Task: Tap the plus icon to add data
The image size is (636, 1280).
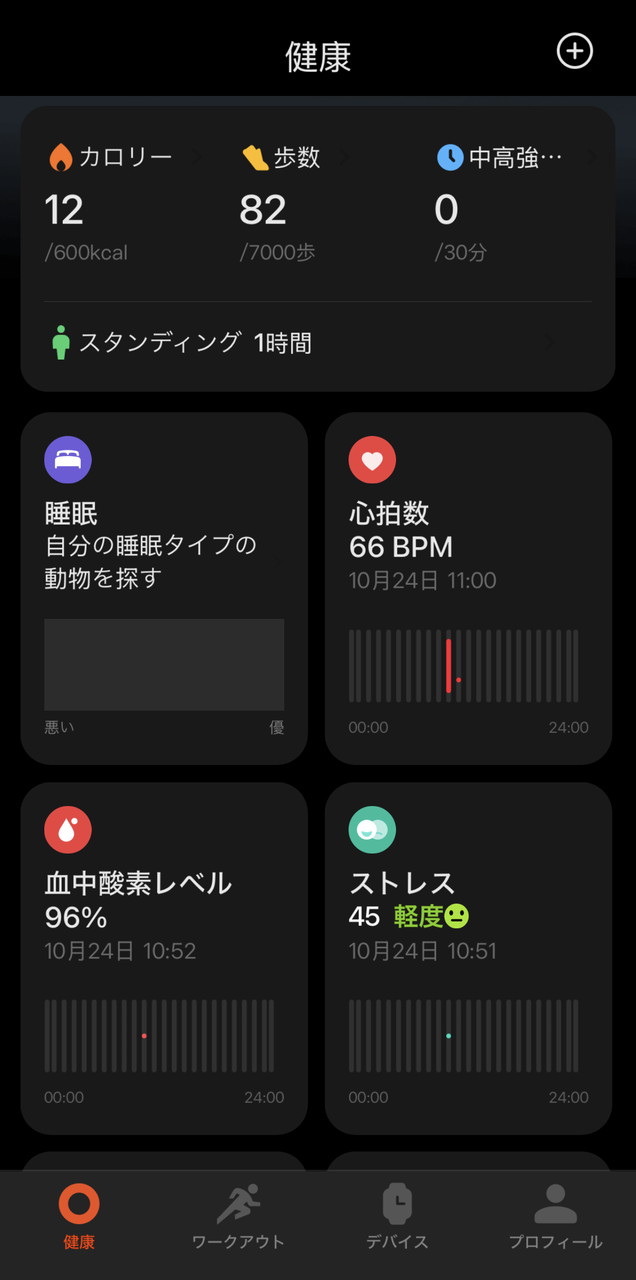Action: [575, 51]
